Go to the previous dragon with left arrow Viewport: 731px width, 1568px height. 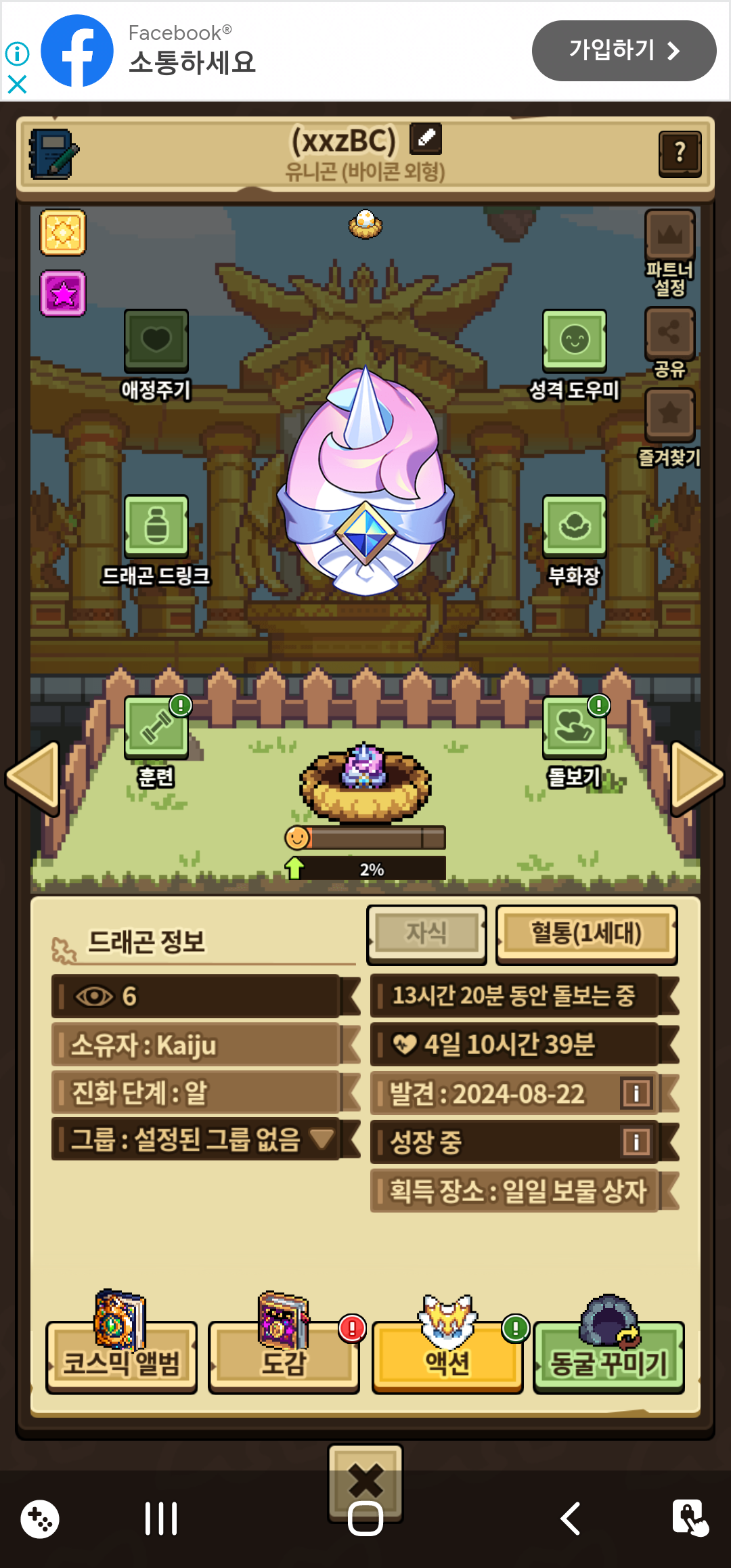[x=32, y=777]
